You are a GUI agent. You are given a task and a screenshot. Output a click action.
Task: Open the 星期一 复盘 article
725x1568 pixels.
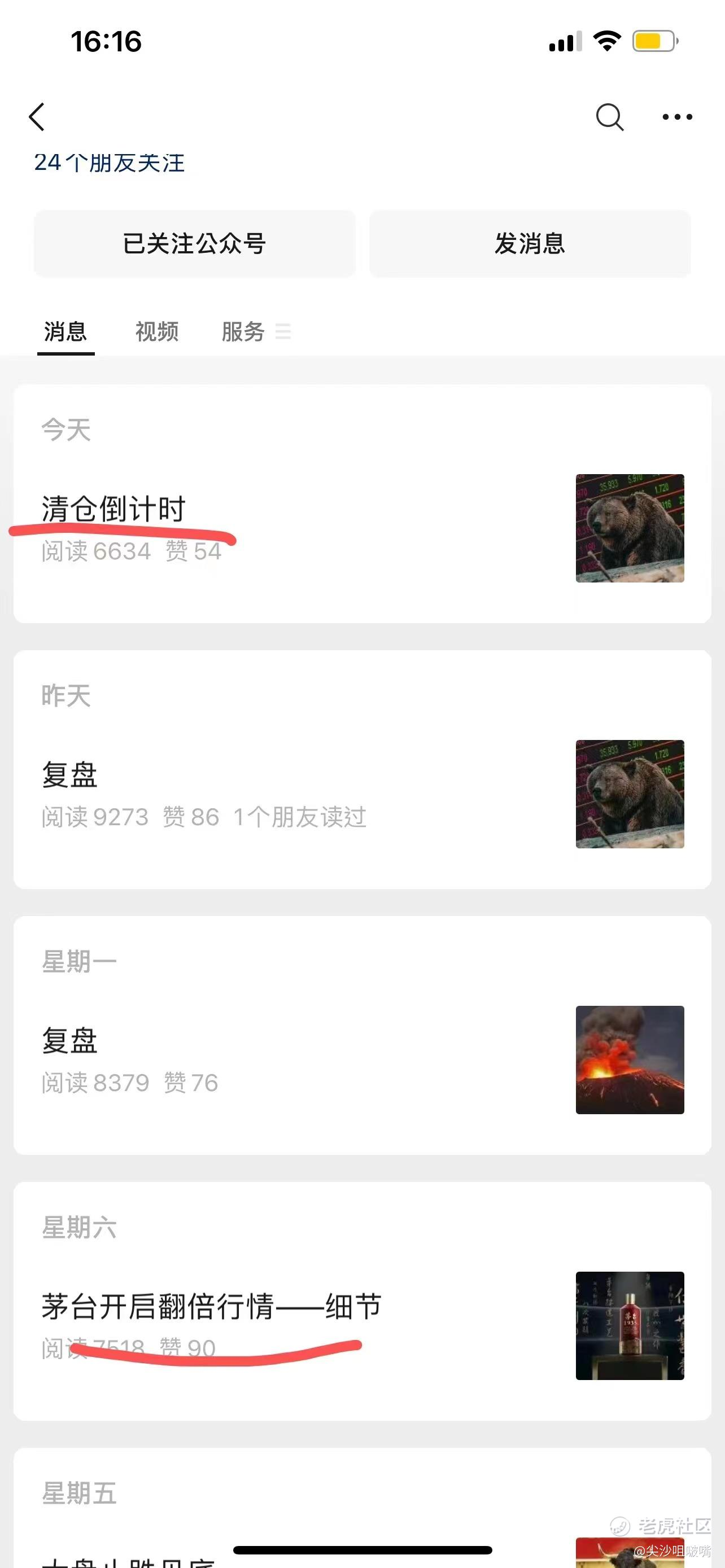tap(70, 1040)
